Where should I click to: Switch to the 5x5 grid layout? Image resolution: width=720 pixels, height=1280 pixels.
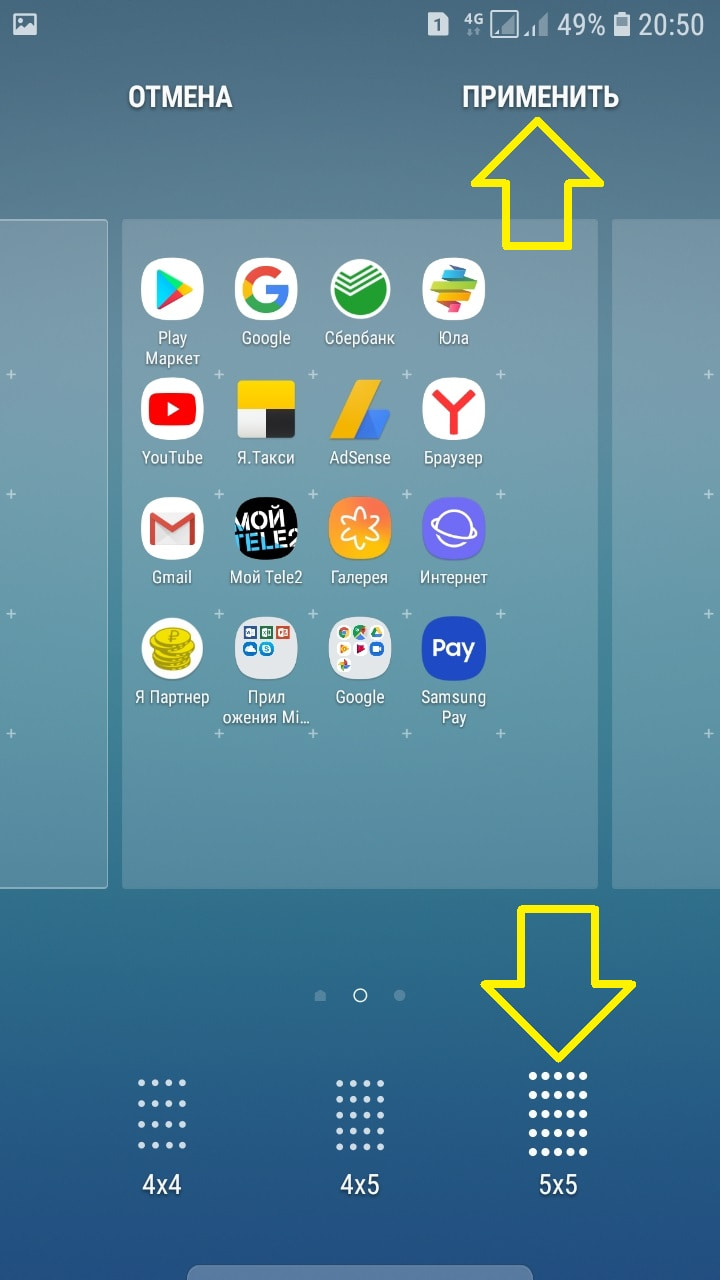[558, 1135]
